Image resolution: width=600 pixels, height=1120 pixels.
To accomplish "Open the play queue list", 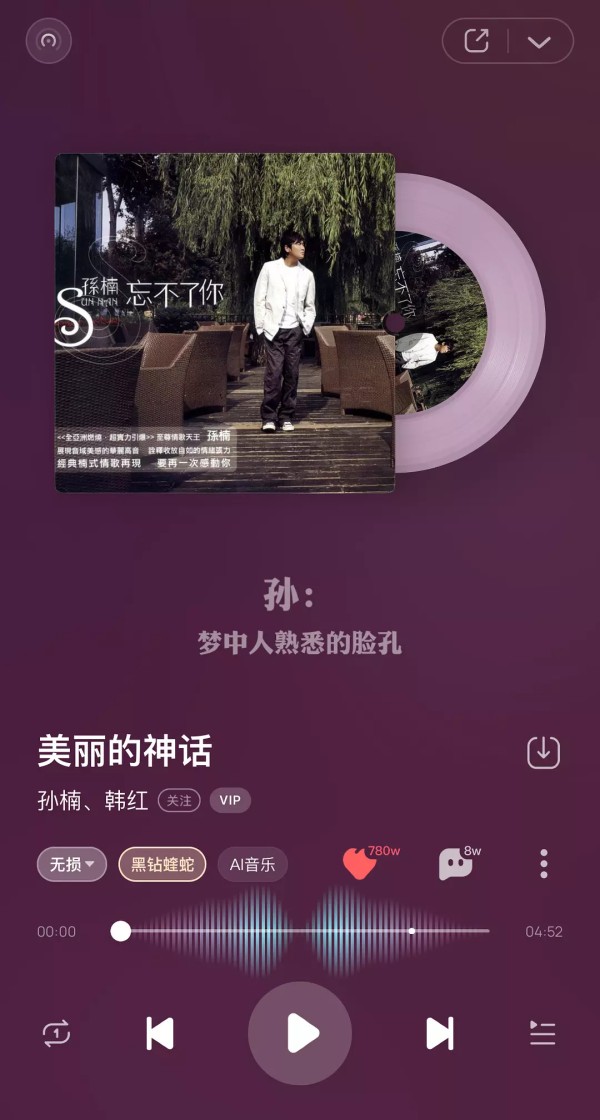I will point(542,1033).
